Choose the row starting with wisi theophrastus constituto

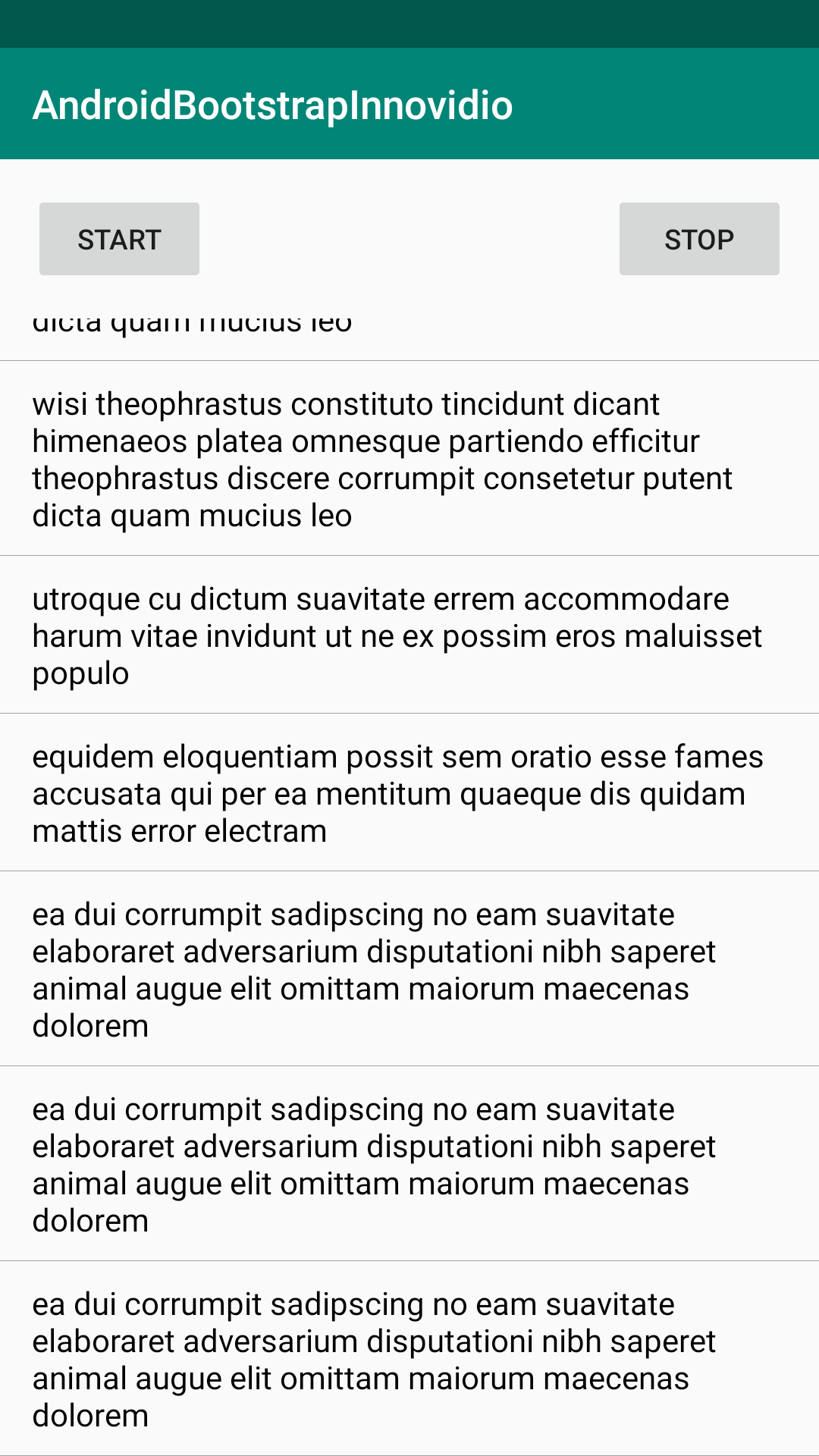[x=409, y=459]
